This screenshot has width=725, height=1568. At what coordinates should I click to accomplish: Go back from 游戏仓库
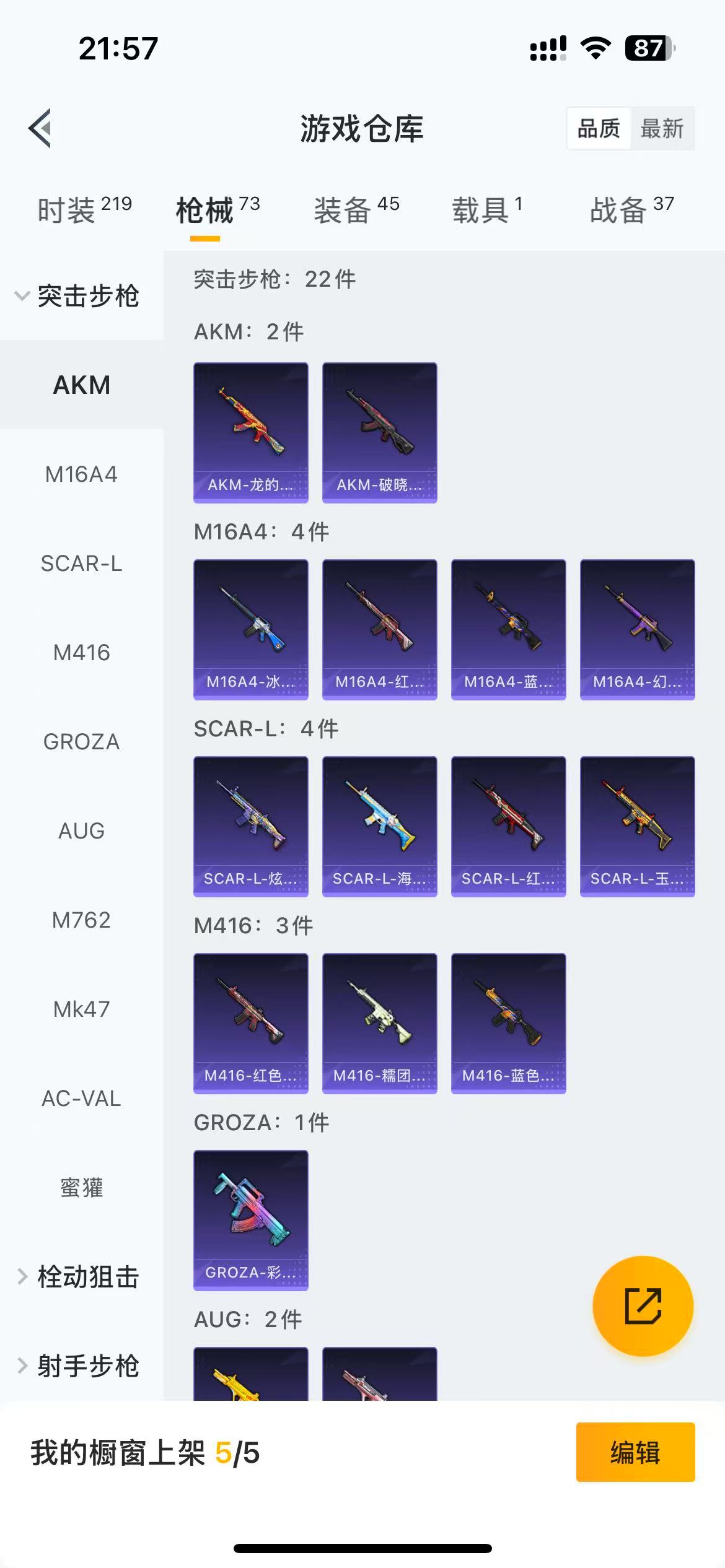coord(40,129)
